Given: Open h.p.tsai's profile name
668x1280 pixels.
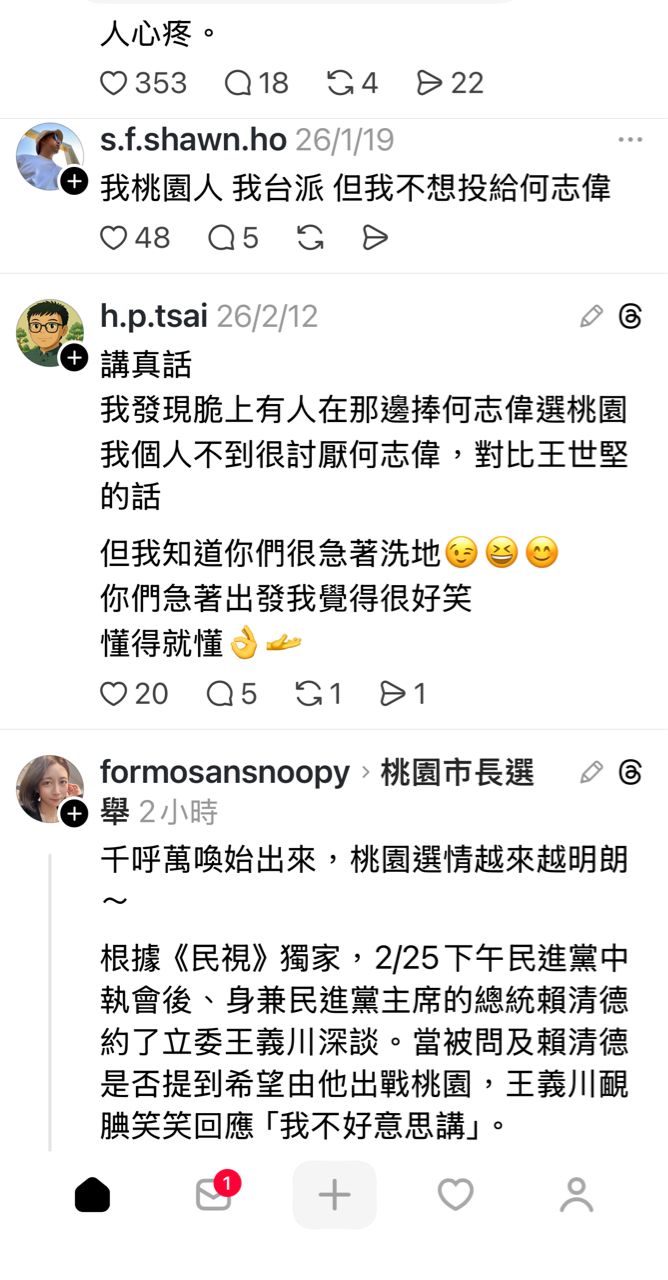Looking at the screenshot, I should point(154,317).
